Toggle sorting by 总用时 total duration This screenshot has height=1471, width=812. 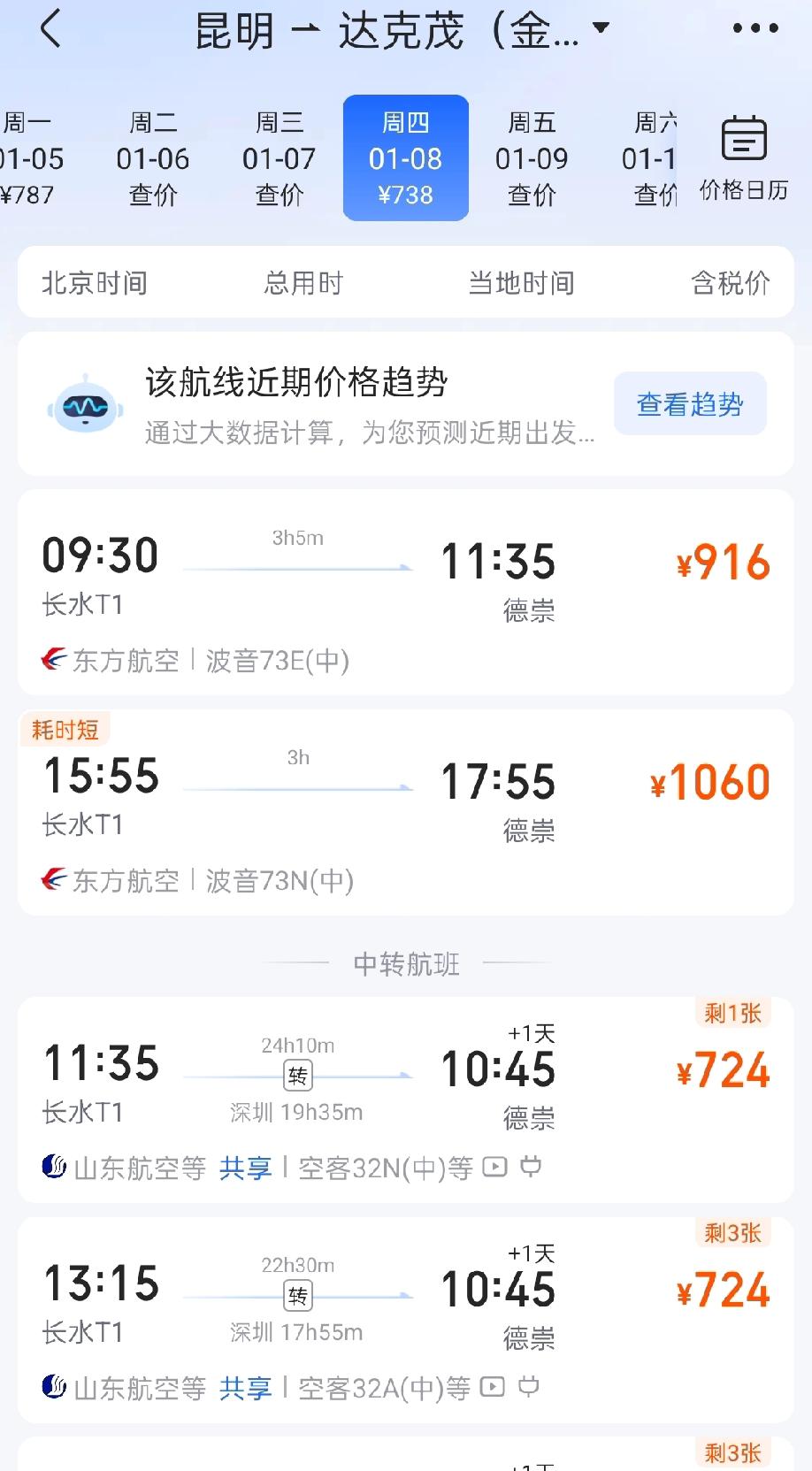[302, 283]
